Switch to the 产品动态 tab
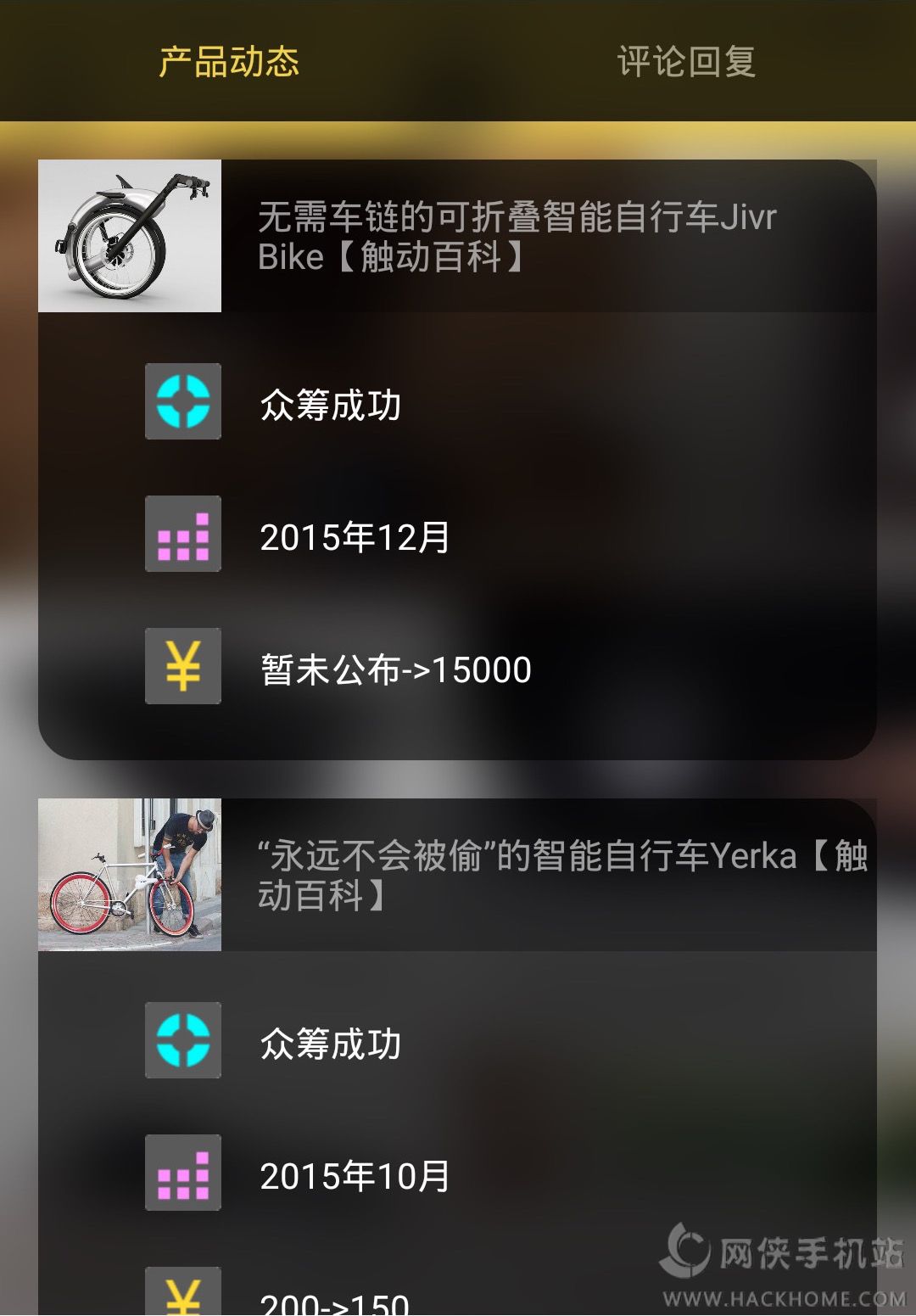This screenshot has height=1316, width=916. pyautogui.click(x=229, y=62)
